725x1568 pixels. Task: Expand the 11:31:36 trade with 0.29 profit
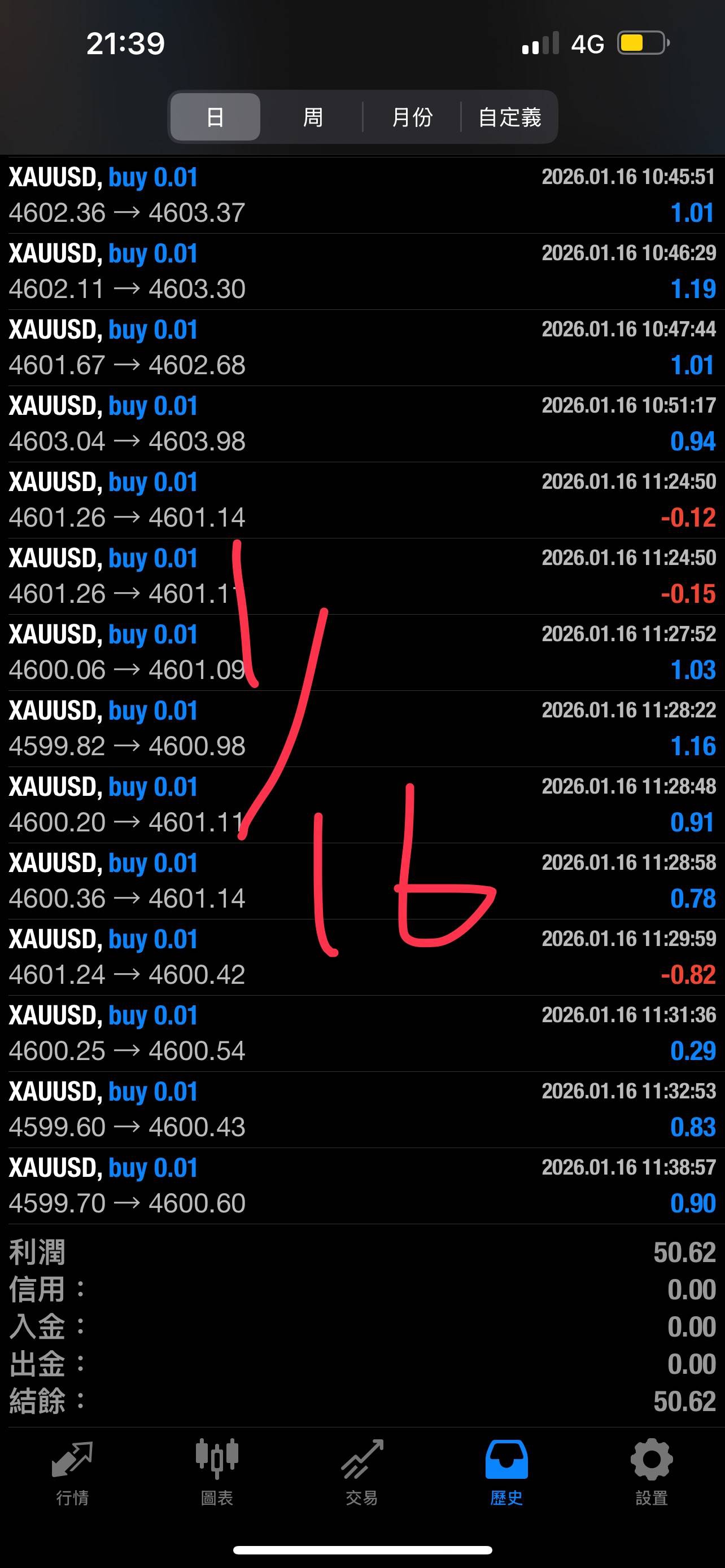tap(362, 1033)
